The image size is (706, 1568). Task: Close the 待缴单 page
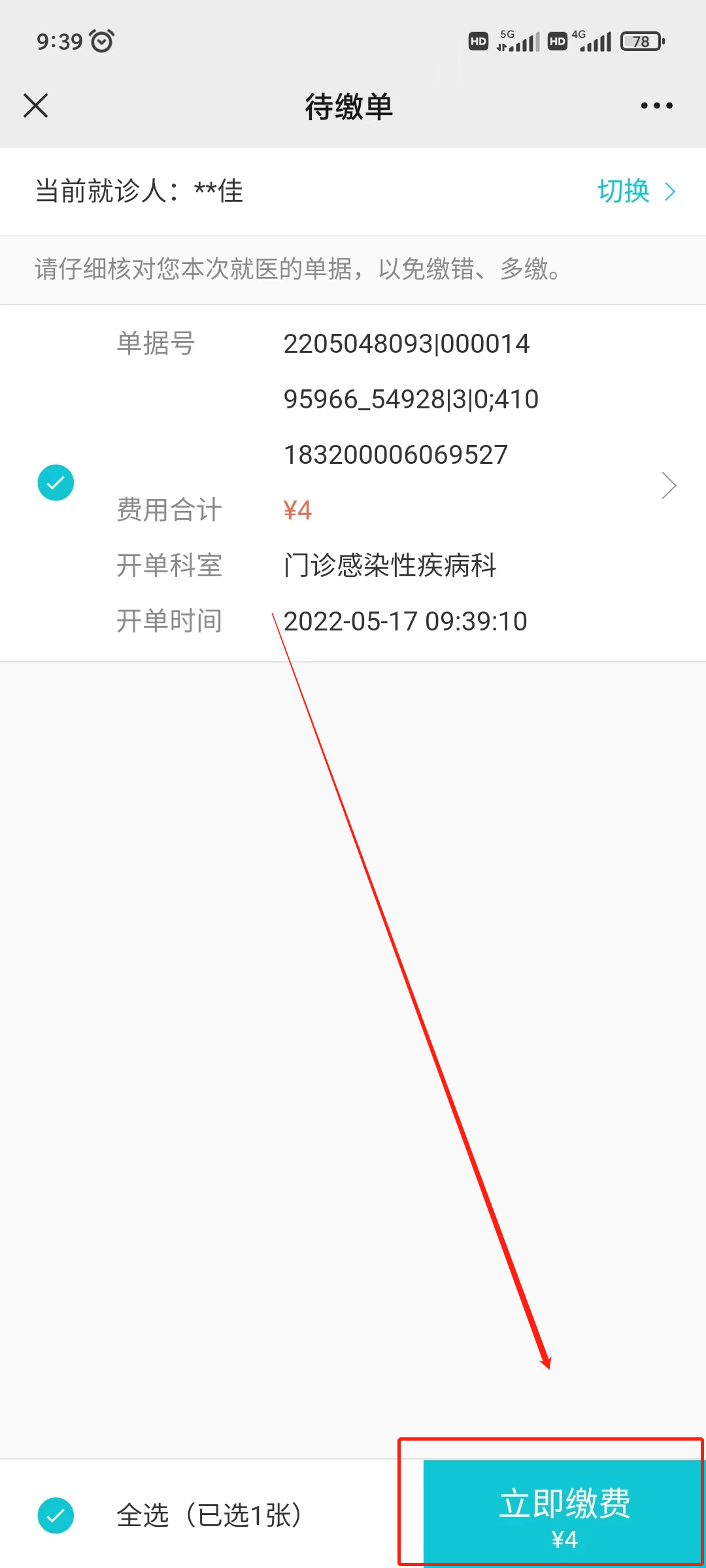(36, 105)
